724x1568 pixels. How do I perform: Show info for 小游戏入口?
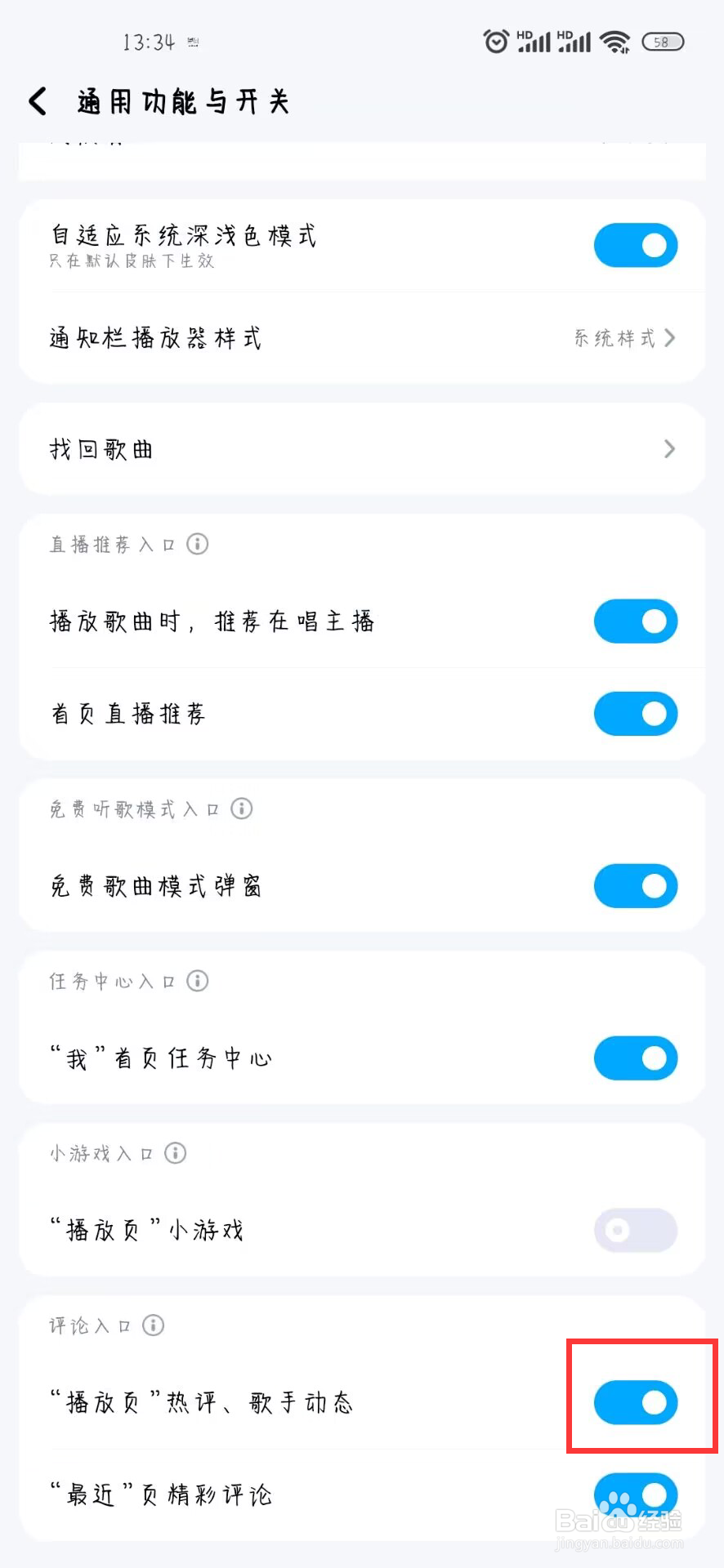click(x=176, y=1153)
